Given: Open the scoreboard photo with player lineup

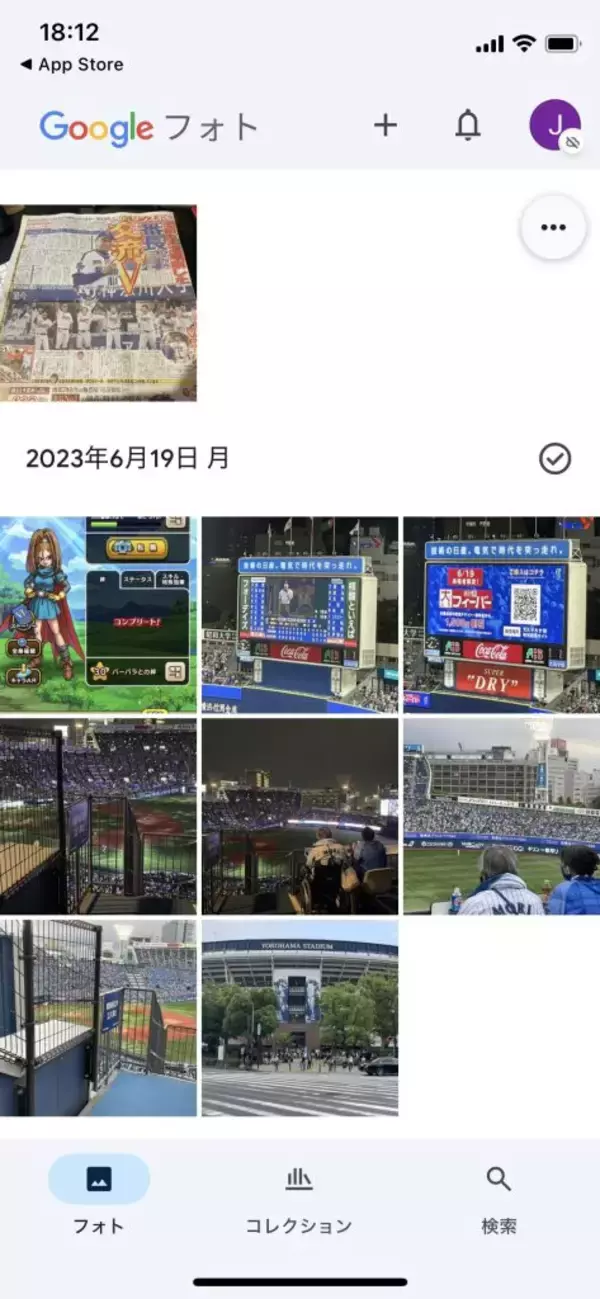Looking at the screenshot, I should (300, 614).
